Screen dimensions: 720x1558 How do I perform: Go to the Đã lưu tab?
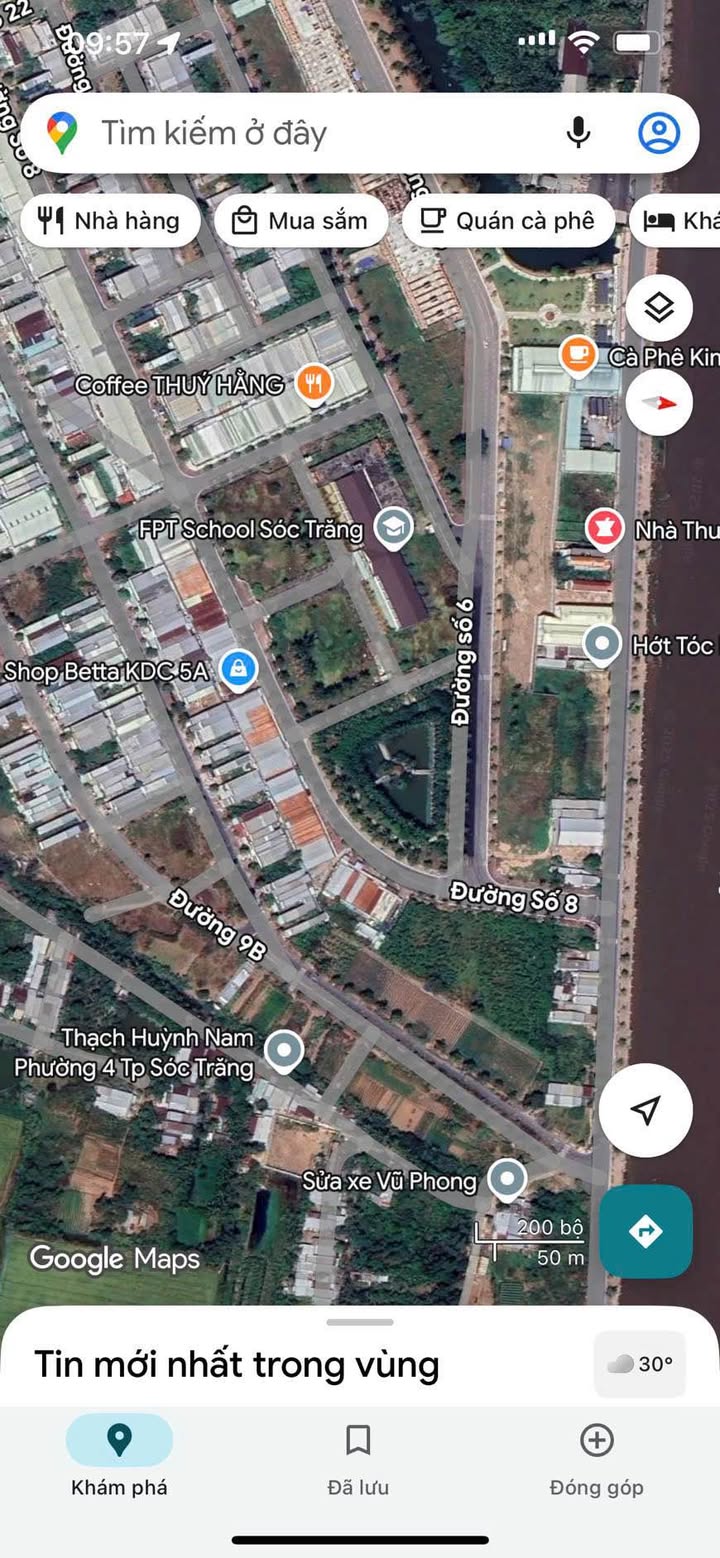358,1459
